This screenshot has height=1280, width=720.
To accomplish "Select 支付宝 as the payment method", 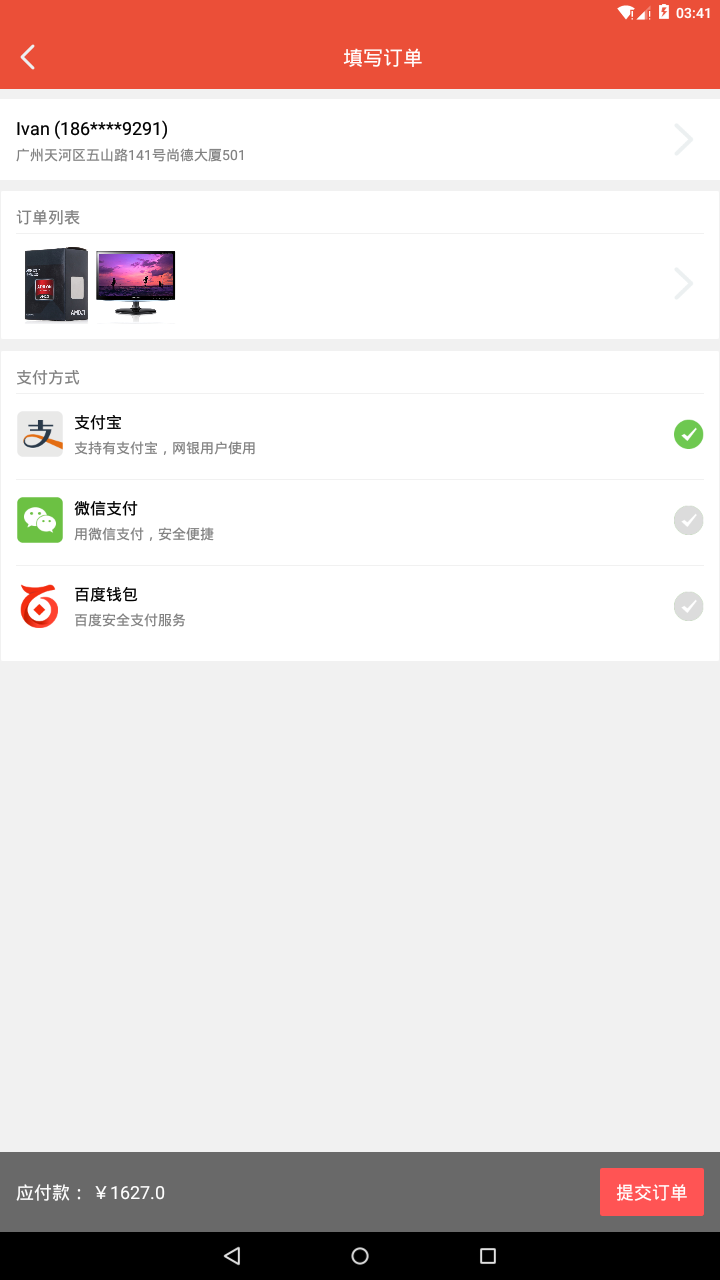I will pyautogui.click(x=360, y=435).
